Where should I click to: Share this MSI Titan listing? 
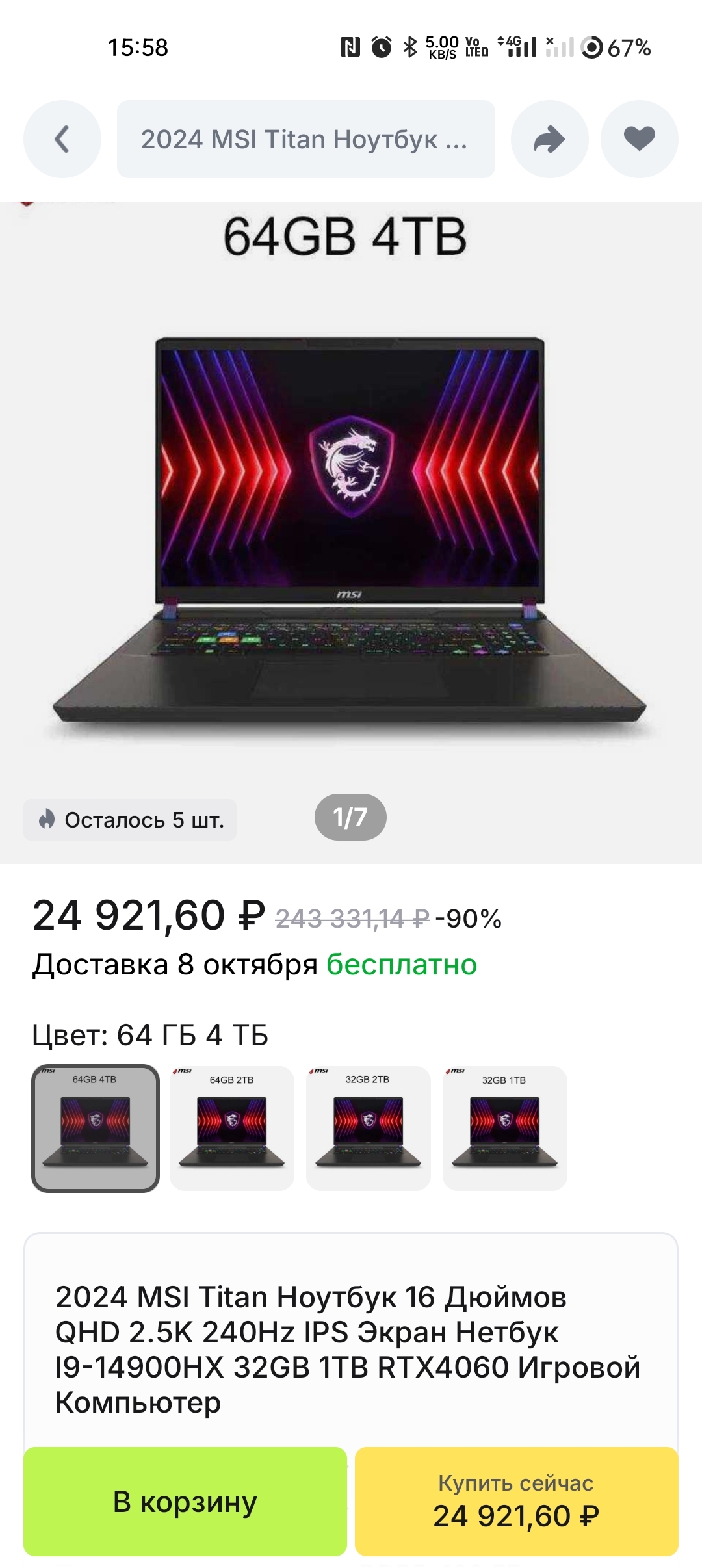point(549,139)
